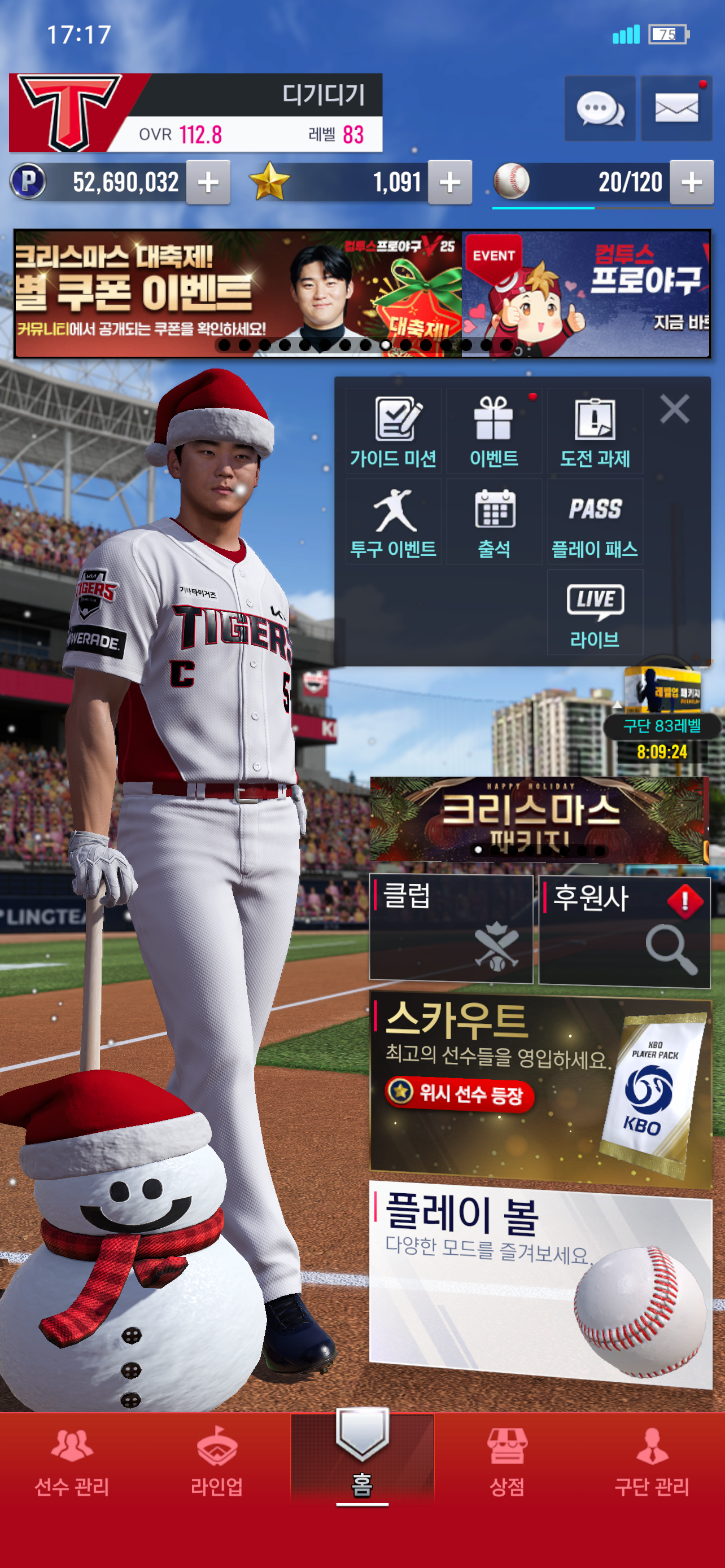Open the 후원사 sponsor card
725x1568 pixels.
click(x=624, y=930)
